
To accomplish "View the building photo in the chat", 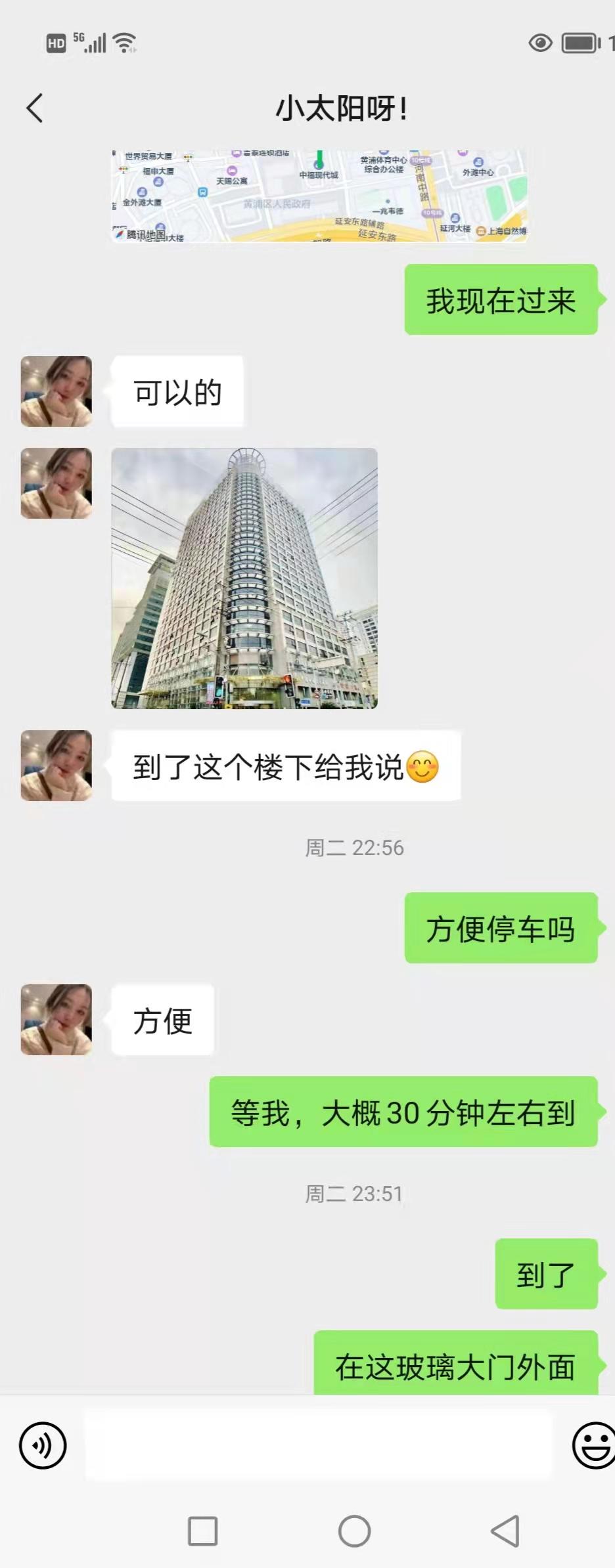I will (x=244, y=578).
